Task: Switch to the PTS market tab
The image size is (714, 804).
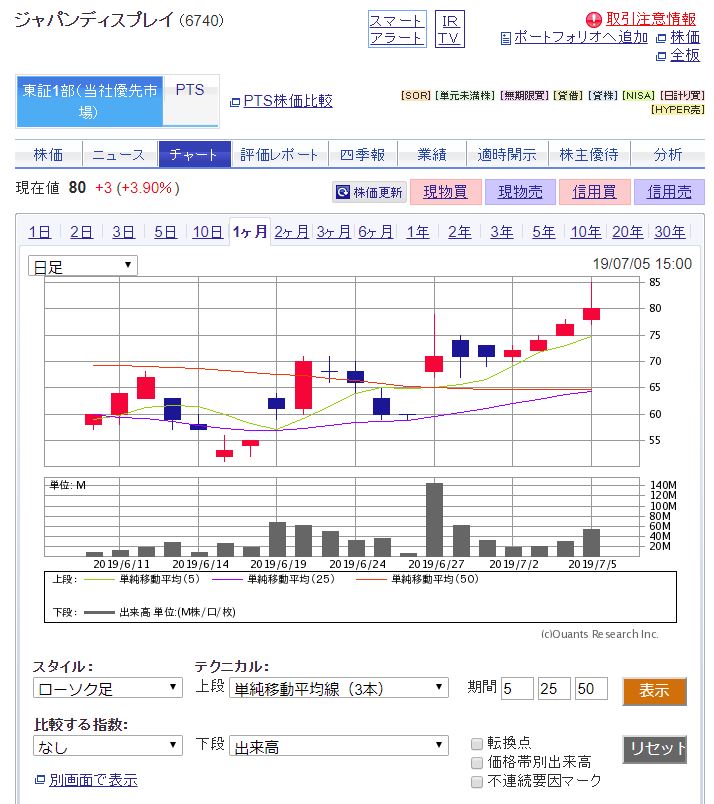Action: [190, 90]
